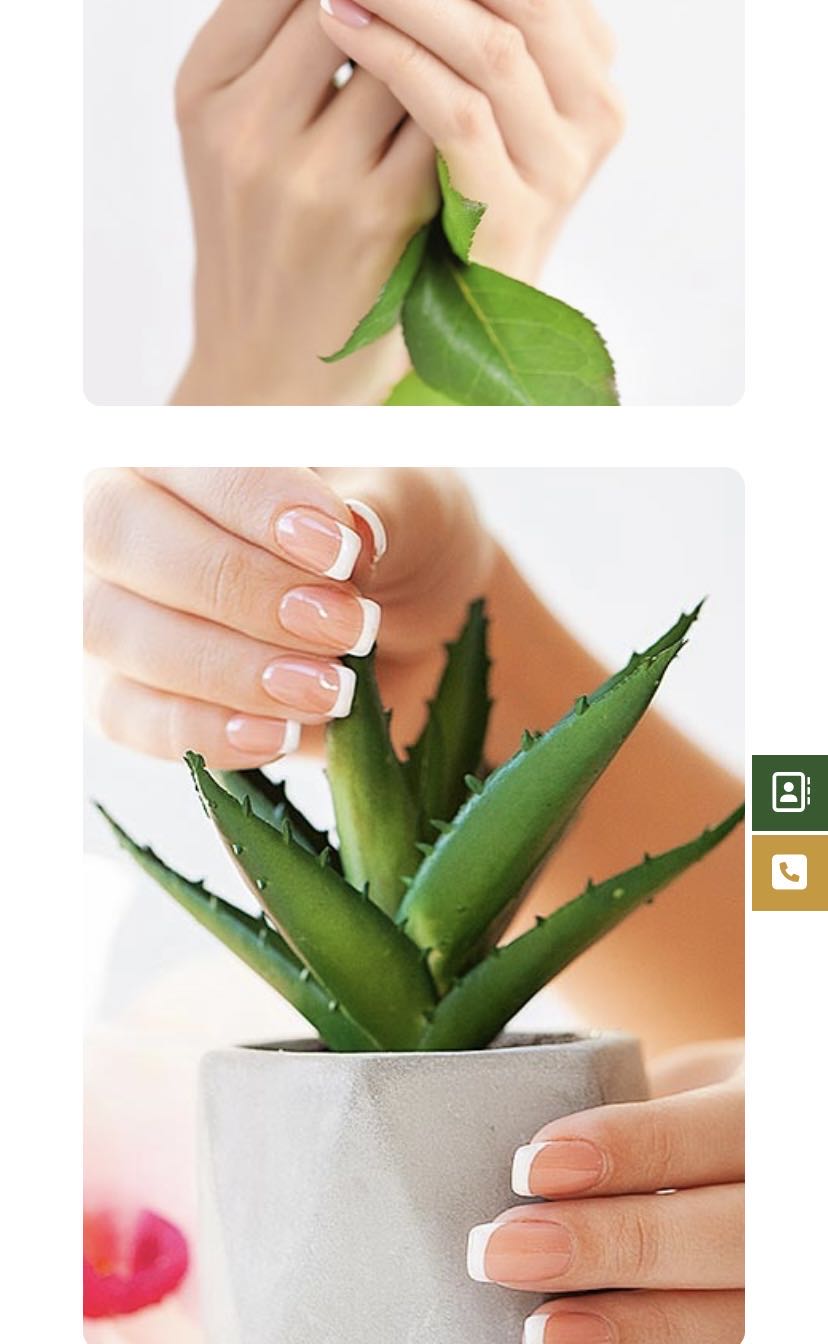Open the aloe plant manicure photo
This screenshot has height=1344, width=828.
pos(413,904)
